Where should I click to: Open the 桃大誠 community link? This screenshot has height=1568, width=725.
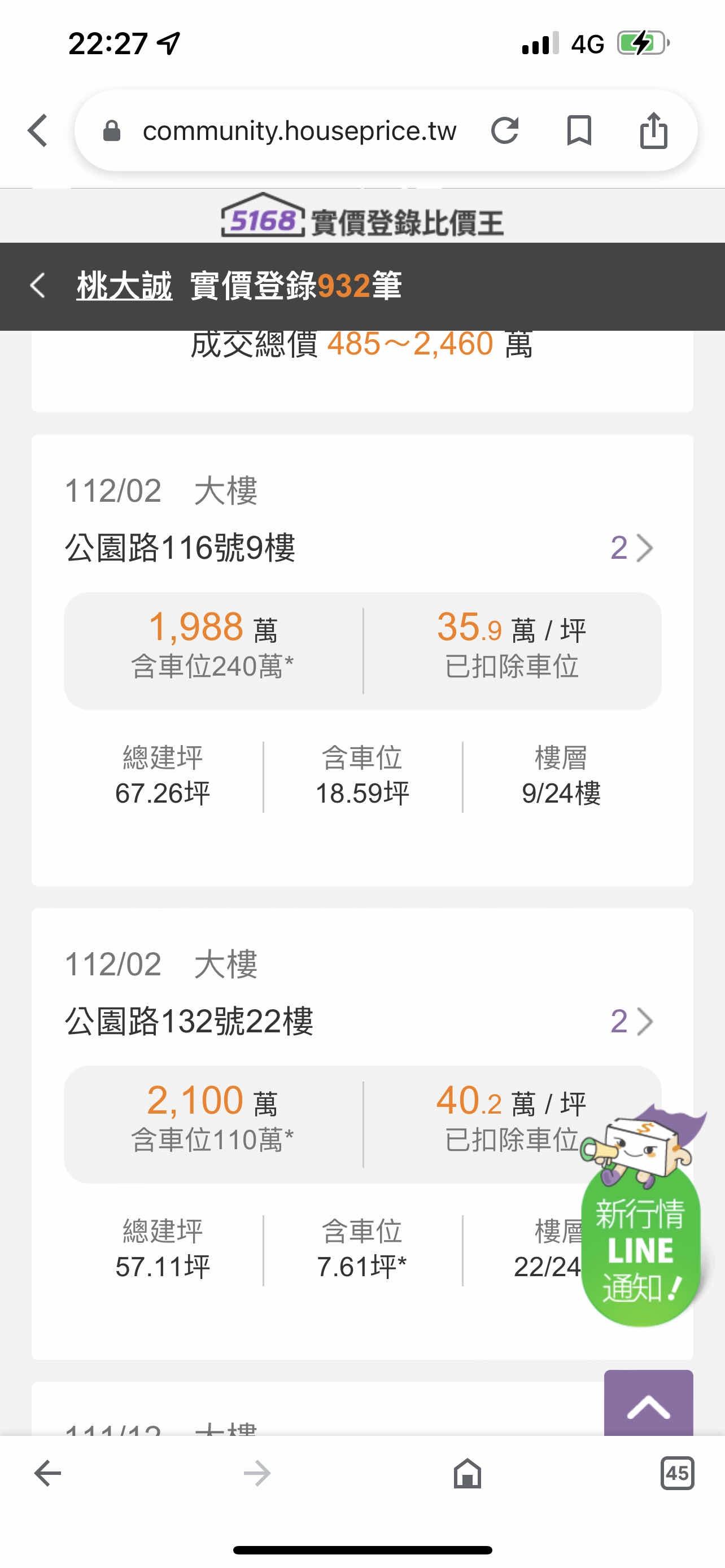[124, 286]
